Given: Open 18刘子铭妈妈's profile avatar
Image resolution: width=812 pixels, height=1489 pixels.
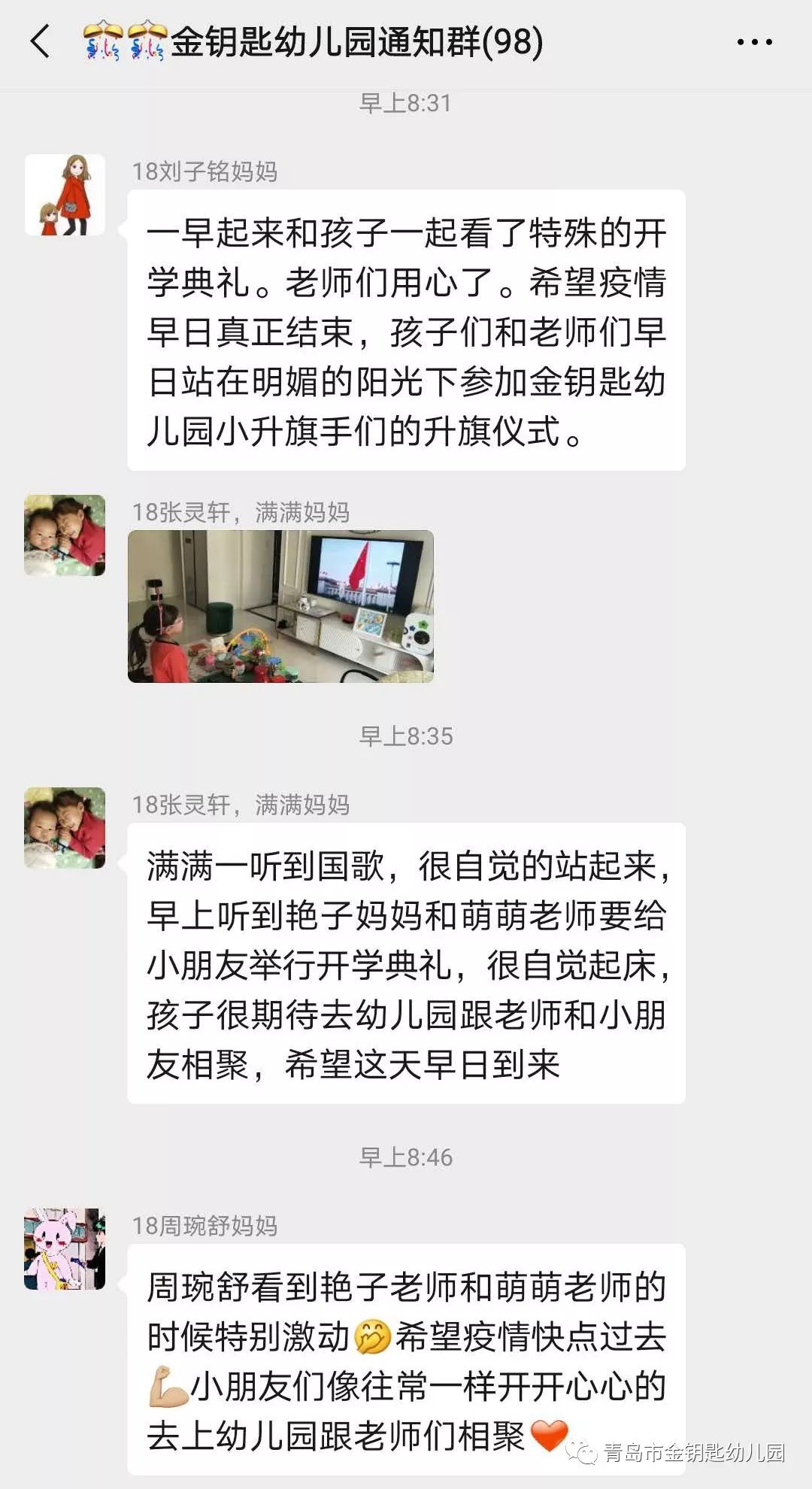Looking at the screenshot, I should [65, 196].
